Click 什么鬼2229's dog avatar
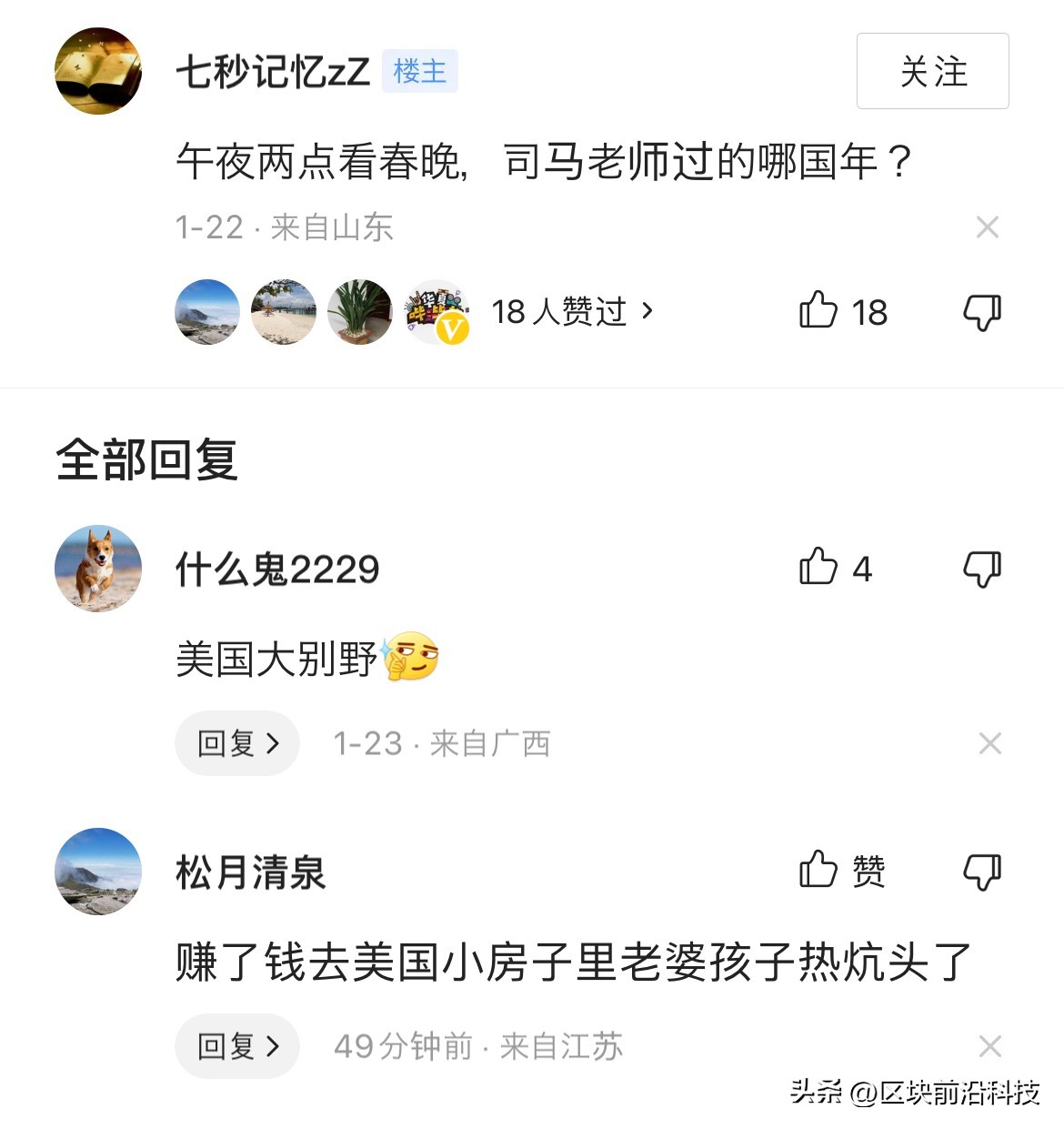1064x1129 pixels. pyautogui.click(x=97, y=566)
